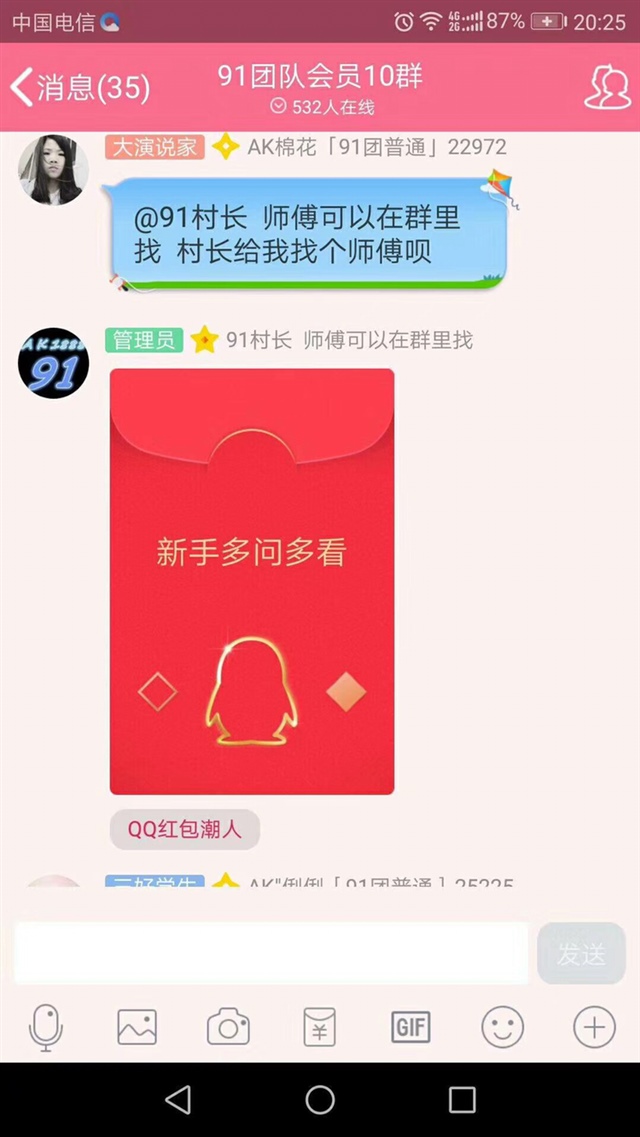640x1137 pixels.
Task: Open the emoji panel
Action: (502, 1027)
